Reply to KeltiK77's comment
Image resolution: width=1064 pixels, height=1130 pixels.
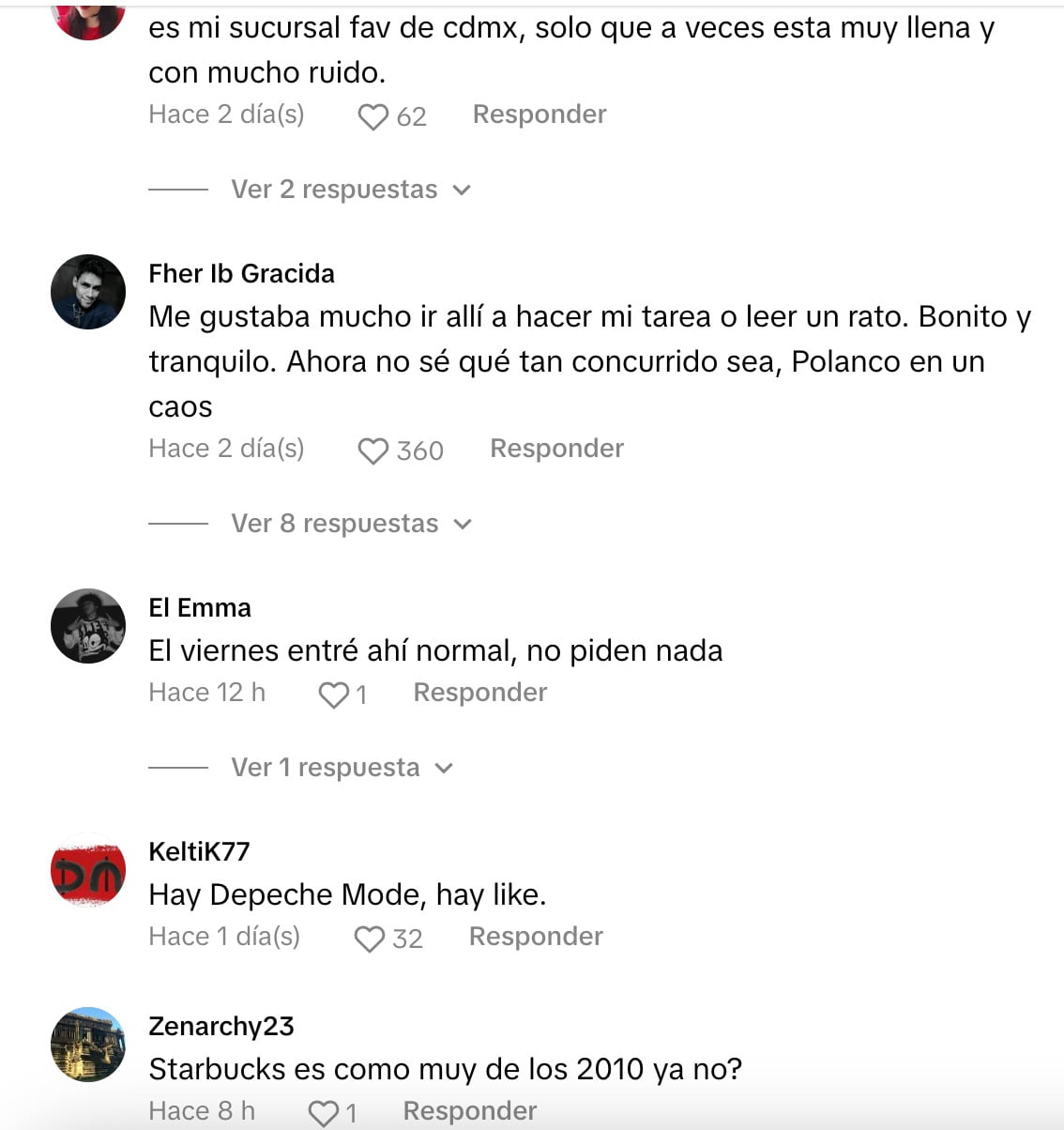[535, 937]
